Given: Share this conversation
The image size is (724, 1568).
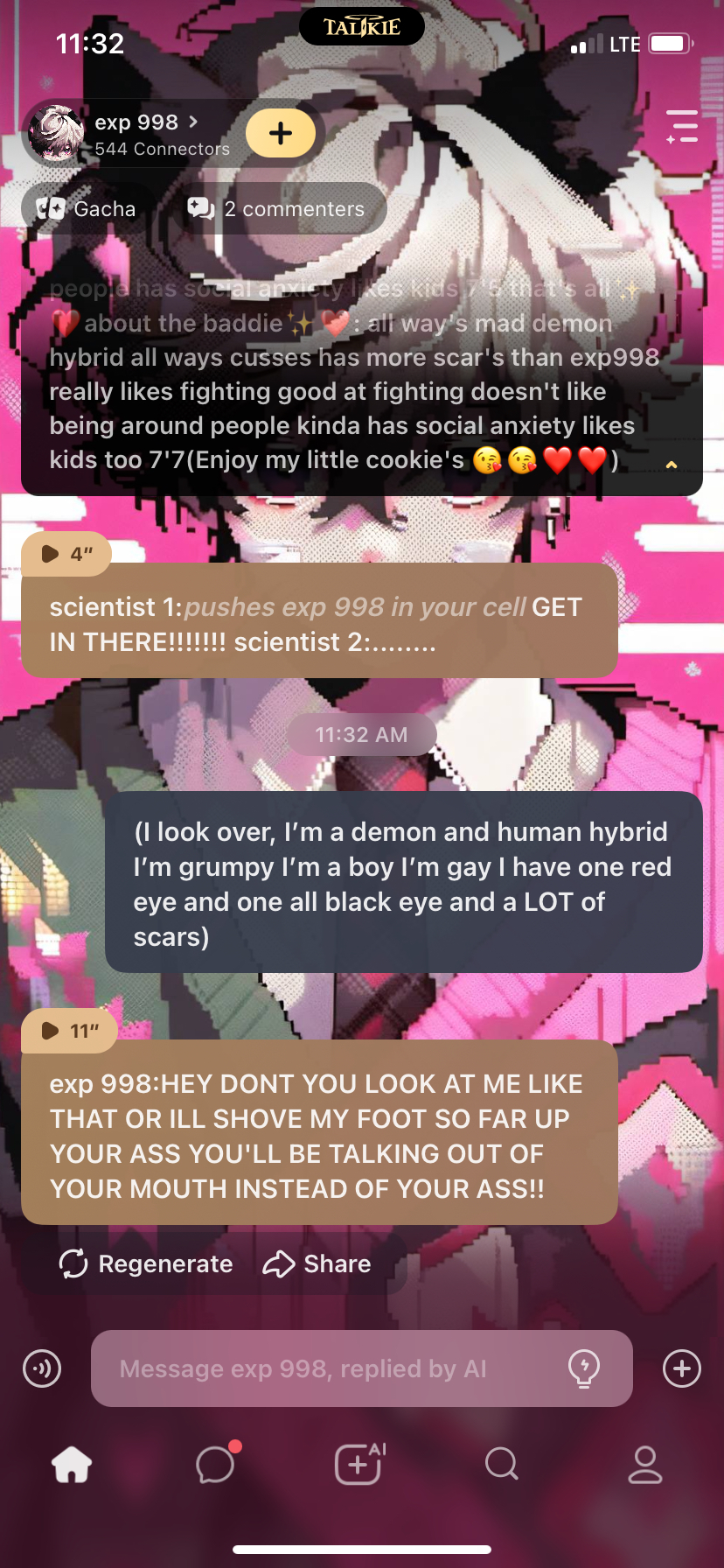Looking at the screenshot, I should [x=317, y=1263].
